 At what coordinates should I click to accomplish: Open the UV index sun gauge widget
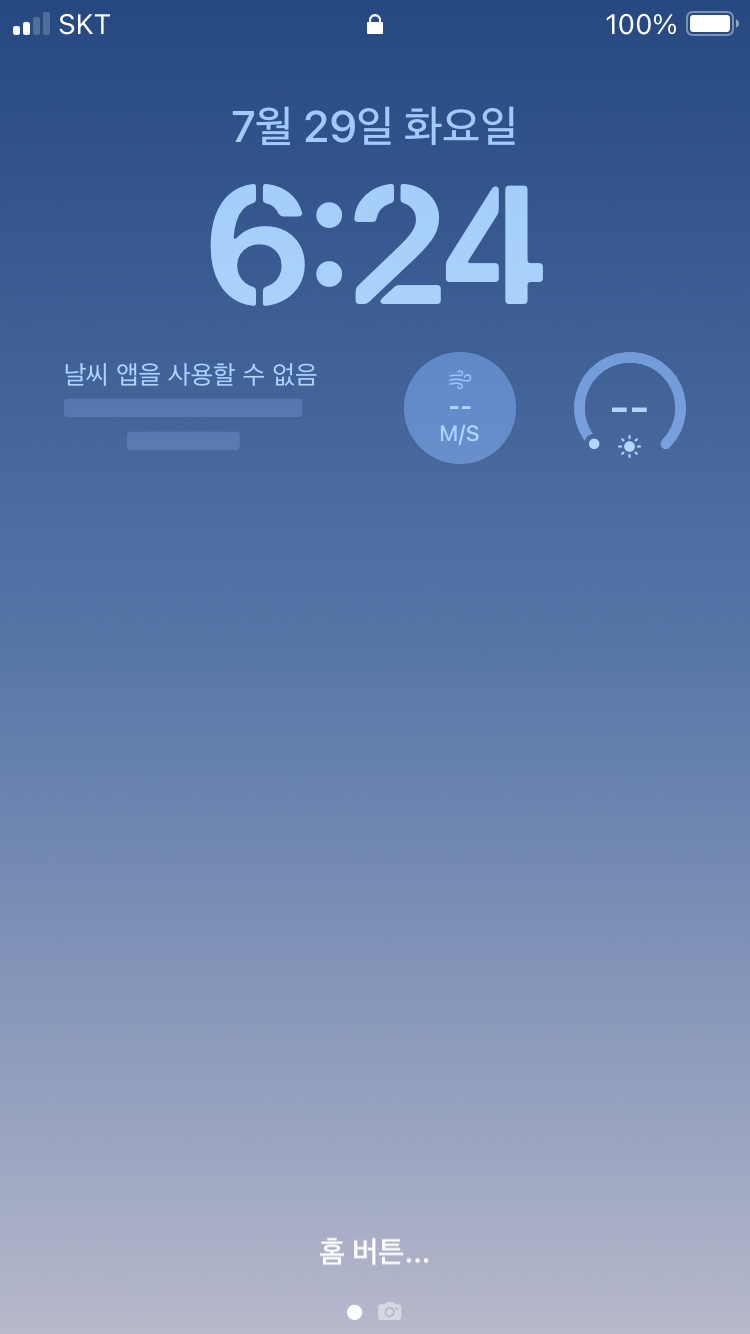630,408
